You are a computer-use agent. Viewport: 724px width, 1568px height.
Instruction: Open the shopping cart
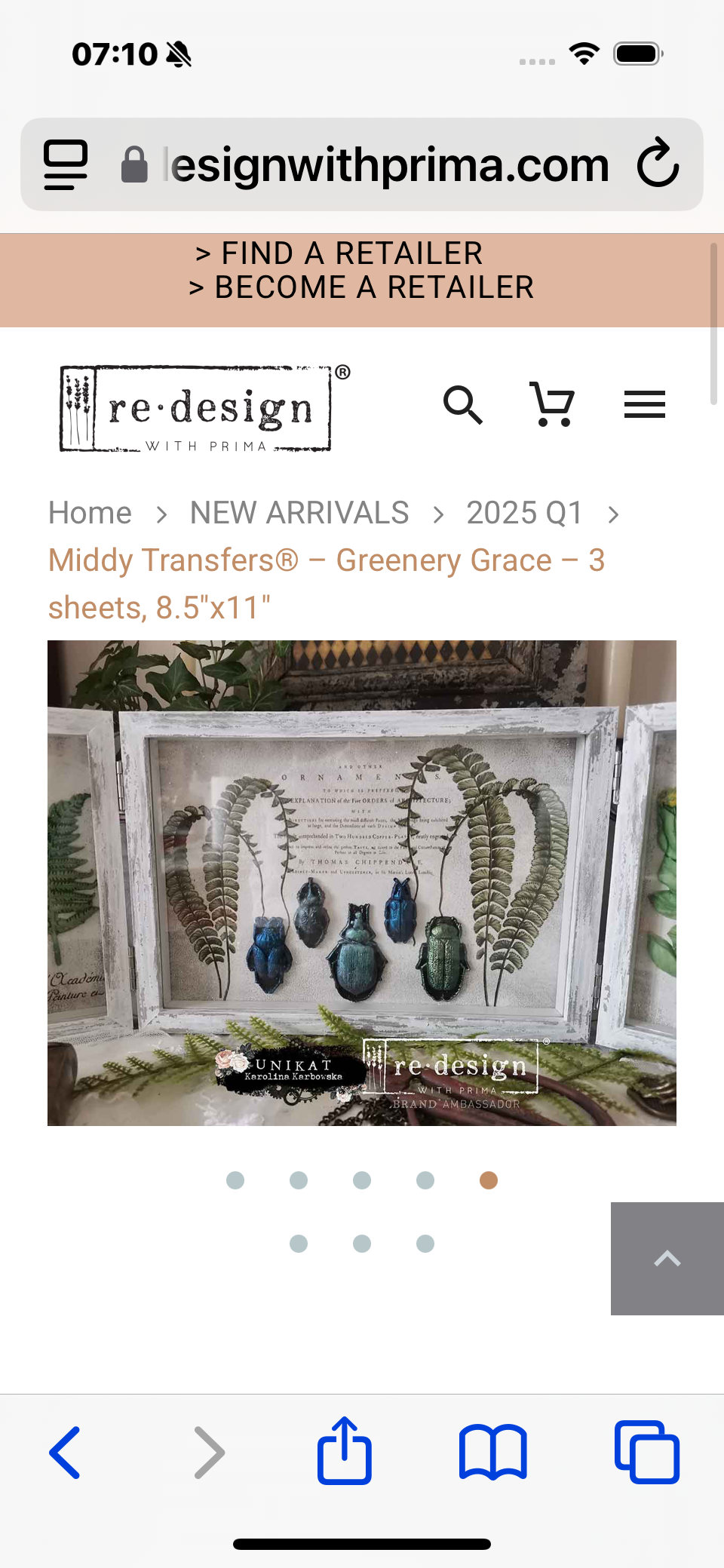[x=553, y=405]
